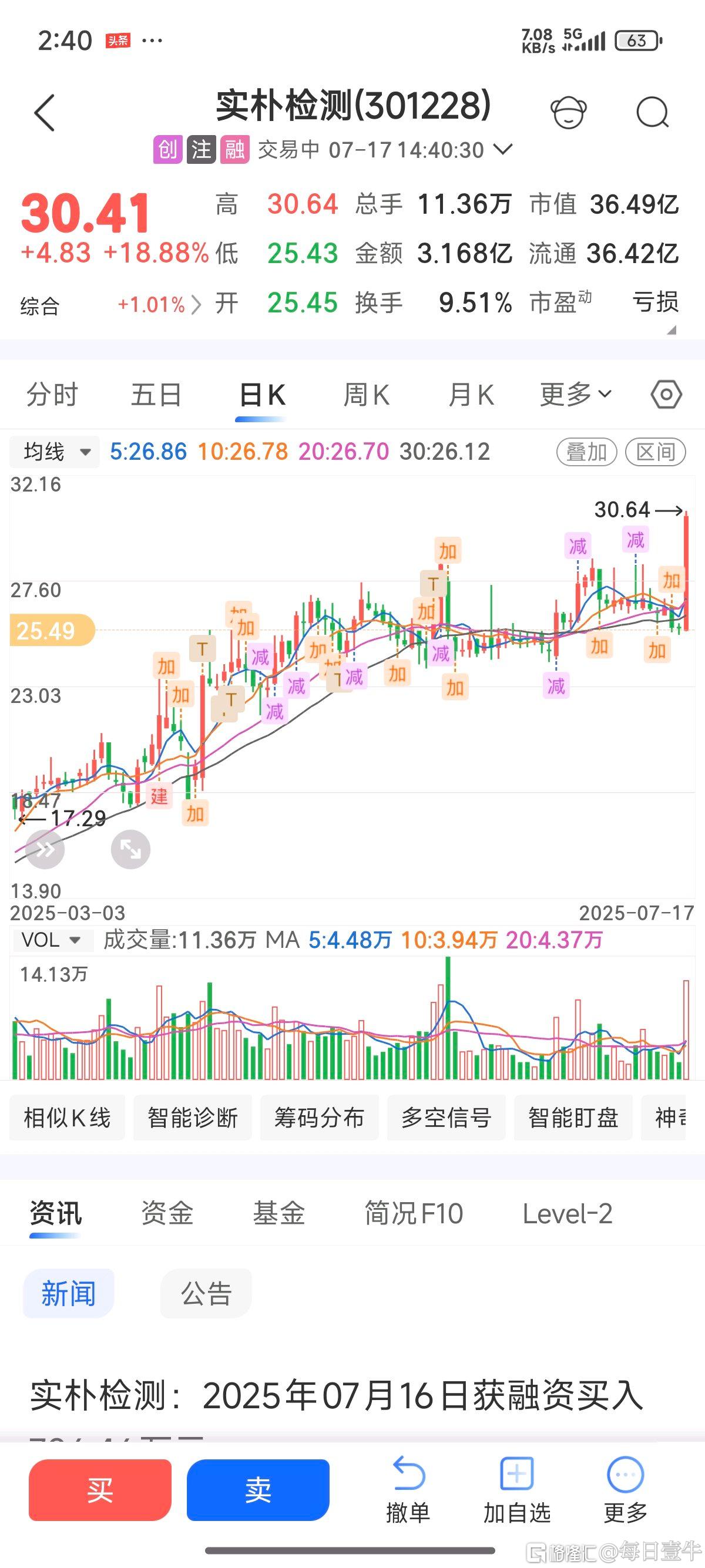Switch to the 五日 chart tab
Image resolution: width=705 pixels, height=1568 pixels.
pyautogui.click(x=156, y=395)
